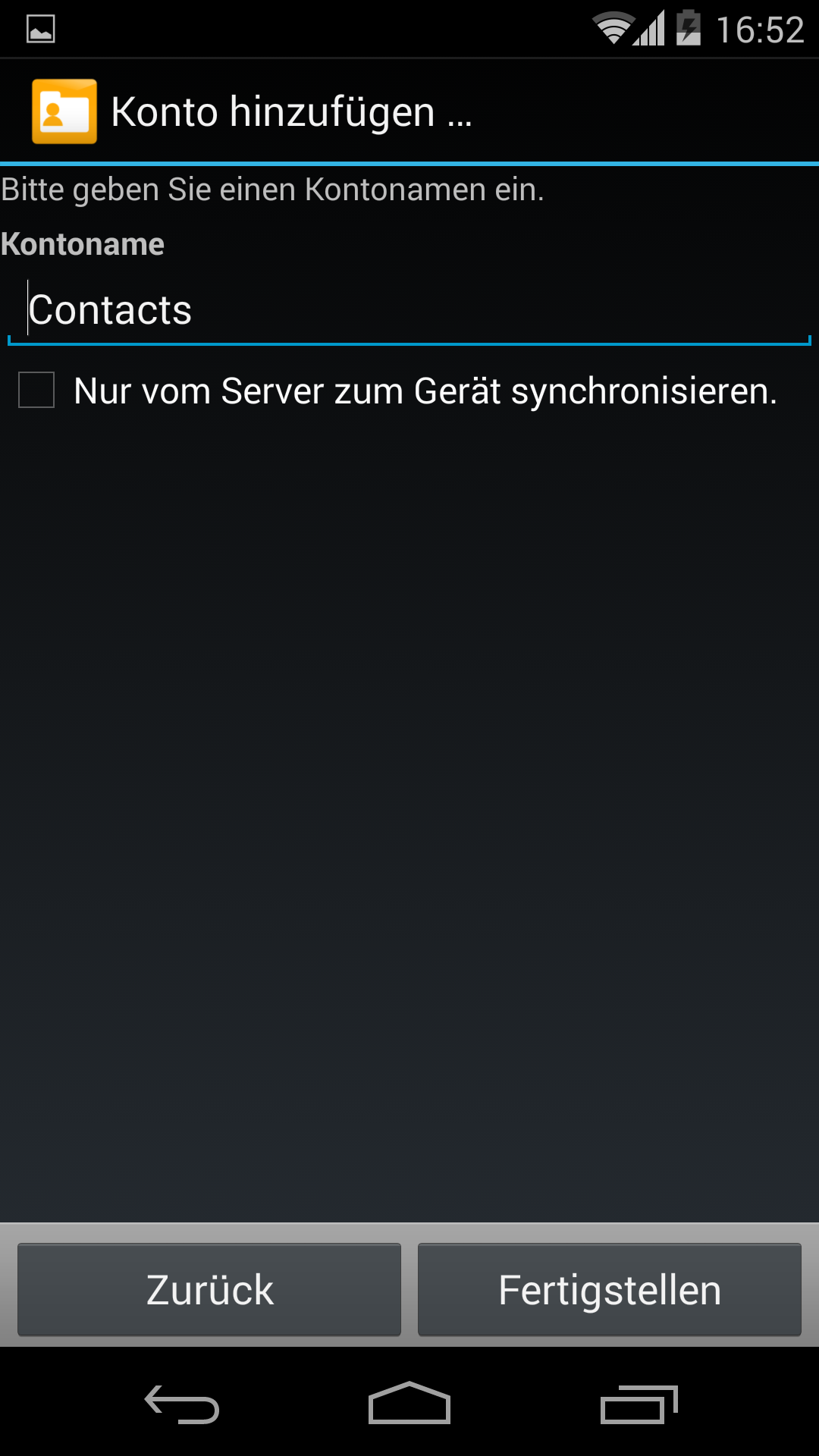The width and height of the screenshot is (819, 1456).
Task: Tap the Kontoname text field
Action: coord(409,311)
